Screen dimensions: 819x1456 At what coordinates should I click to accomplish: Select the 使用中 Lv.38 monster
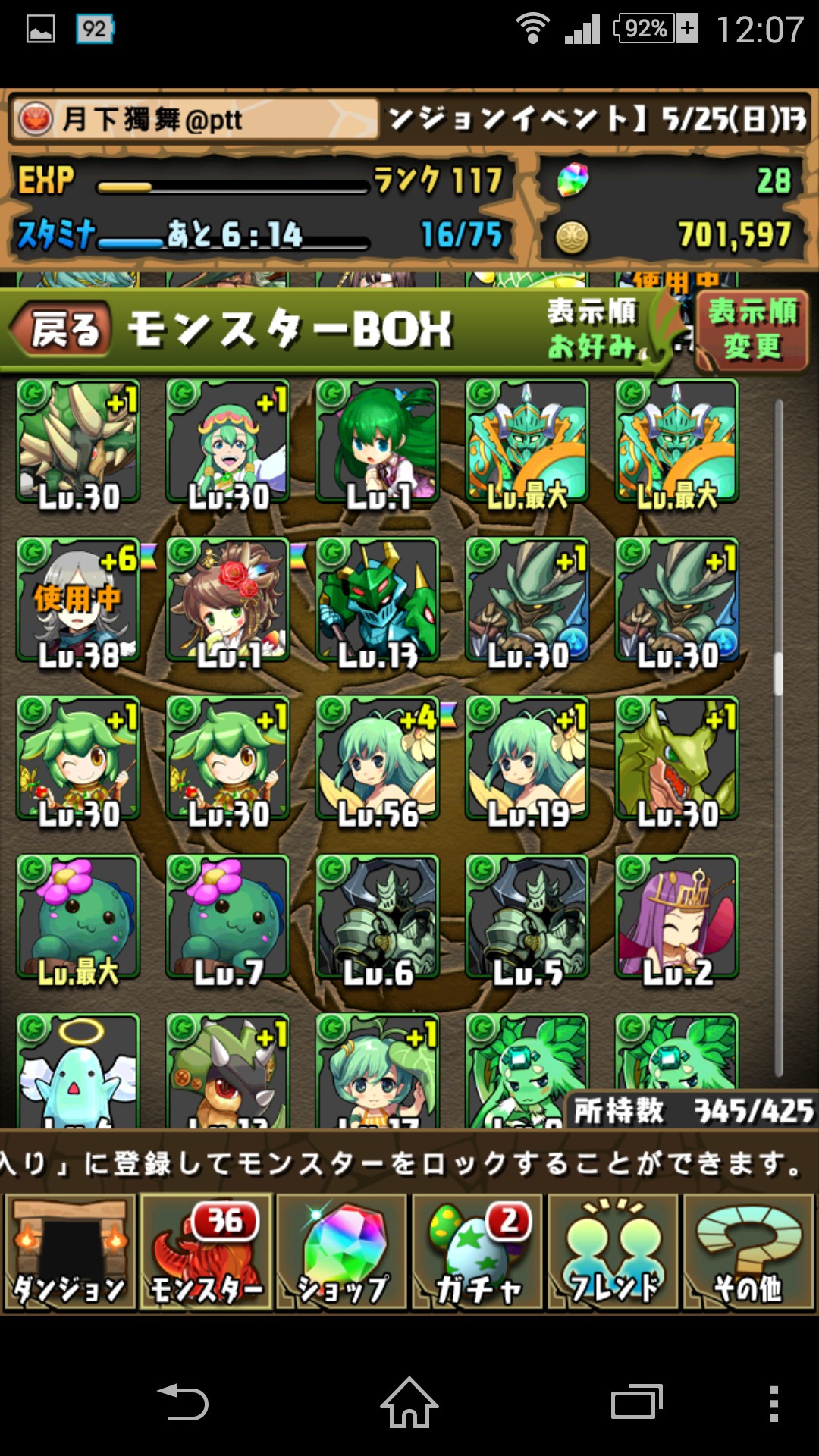point(78,601)
